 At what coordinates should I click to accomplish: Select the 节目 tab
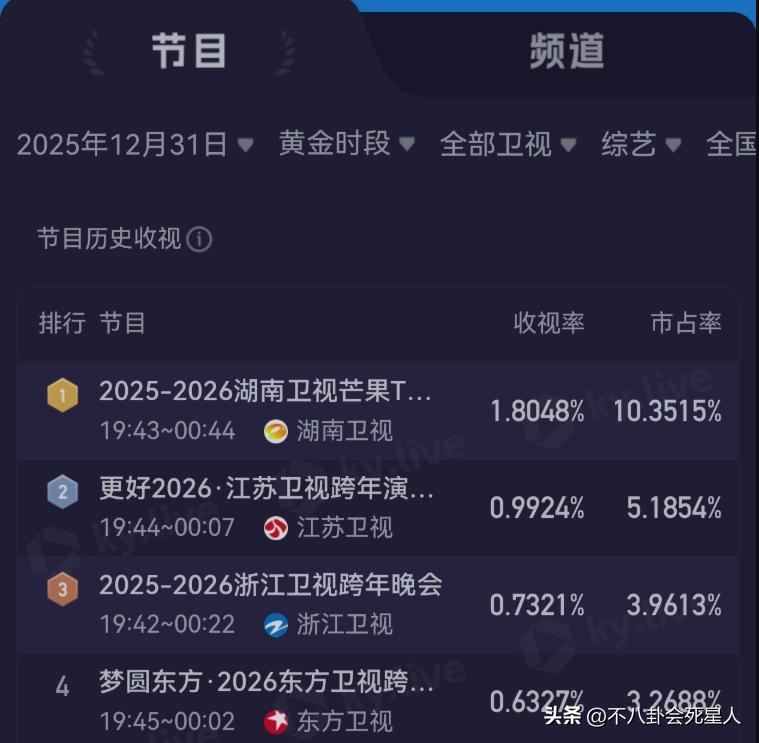(189, 52)
